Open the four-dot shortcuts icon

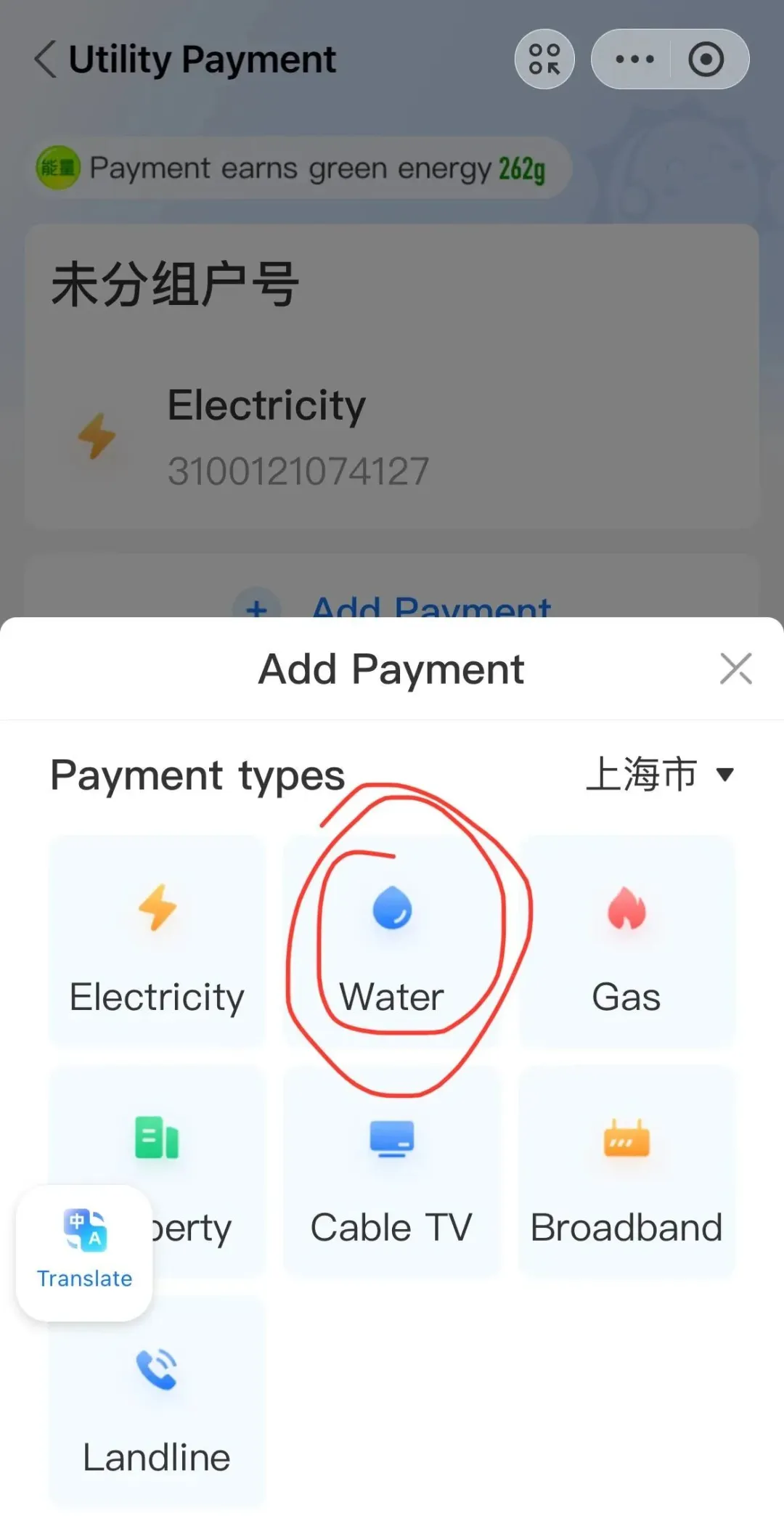coord(544,60)
